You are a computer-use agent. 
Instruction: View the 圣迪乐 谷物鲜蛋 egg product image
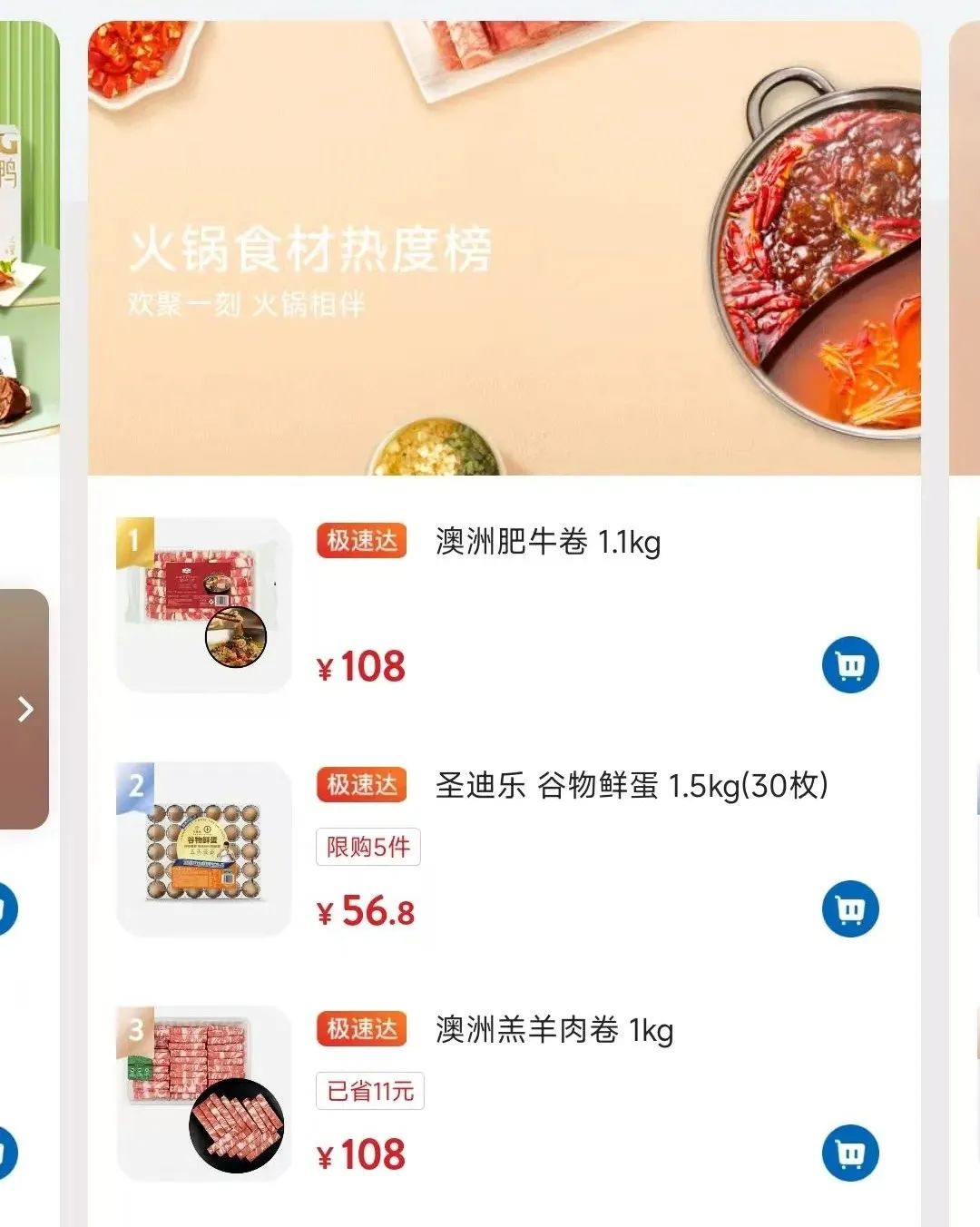coord(204,849)
